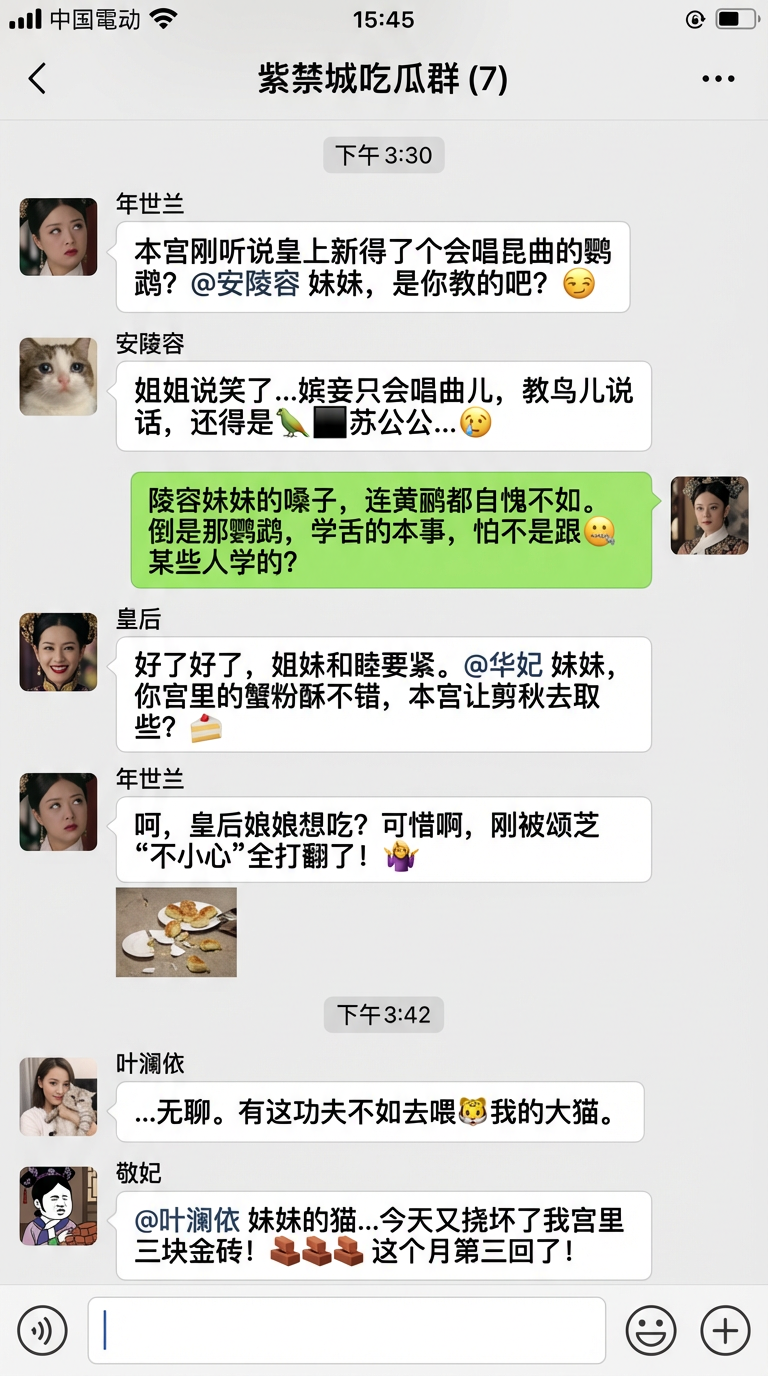
Task: Open the emoji picker
Action: 651,1330
